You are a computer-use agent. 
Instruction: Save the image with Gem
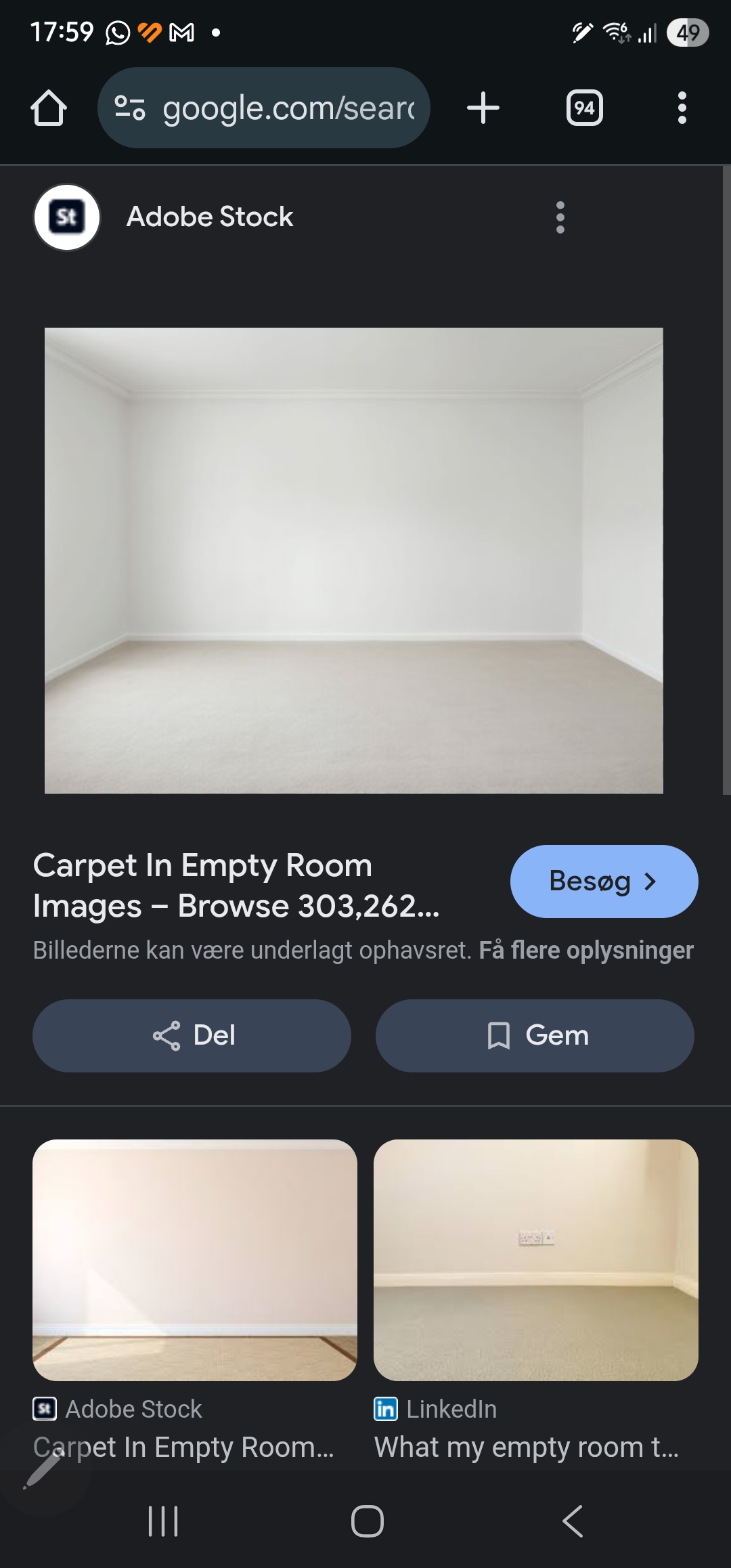pyautogui.click(x=535, y=1036)
